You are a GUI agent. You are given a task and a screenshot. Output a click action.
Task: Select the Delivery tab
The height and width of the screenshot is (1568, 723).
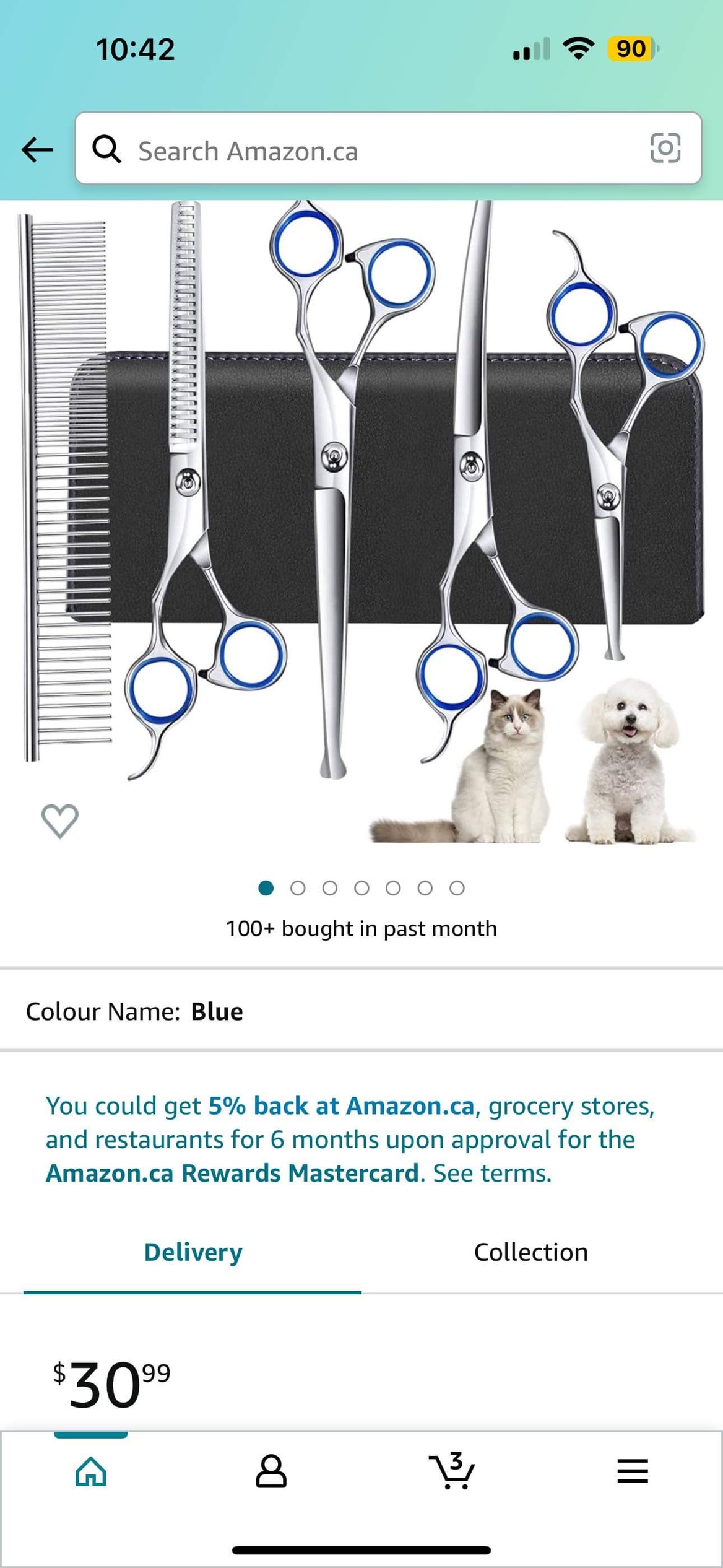pos(193,1252)
